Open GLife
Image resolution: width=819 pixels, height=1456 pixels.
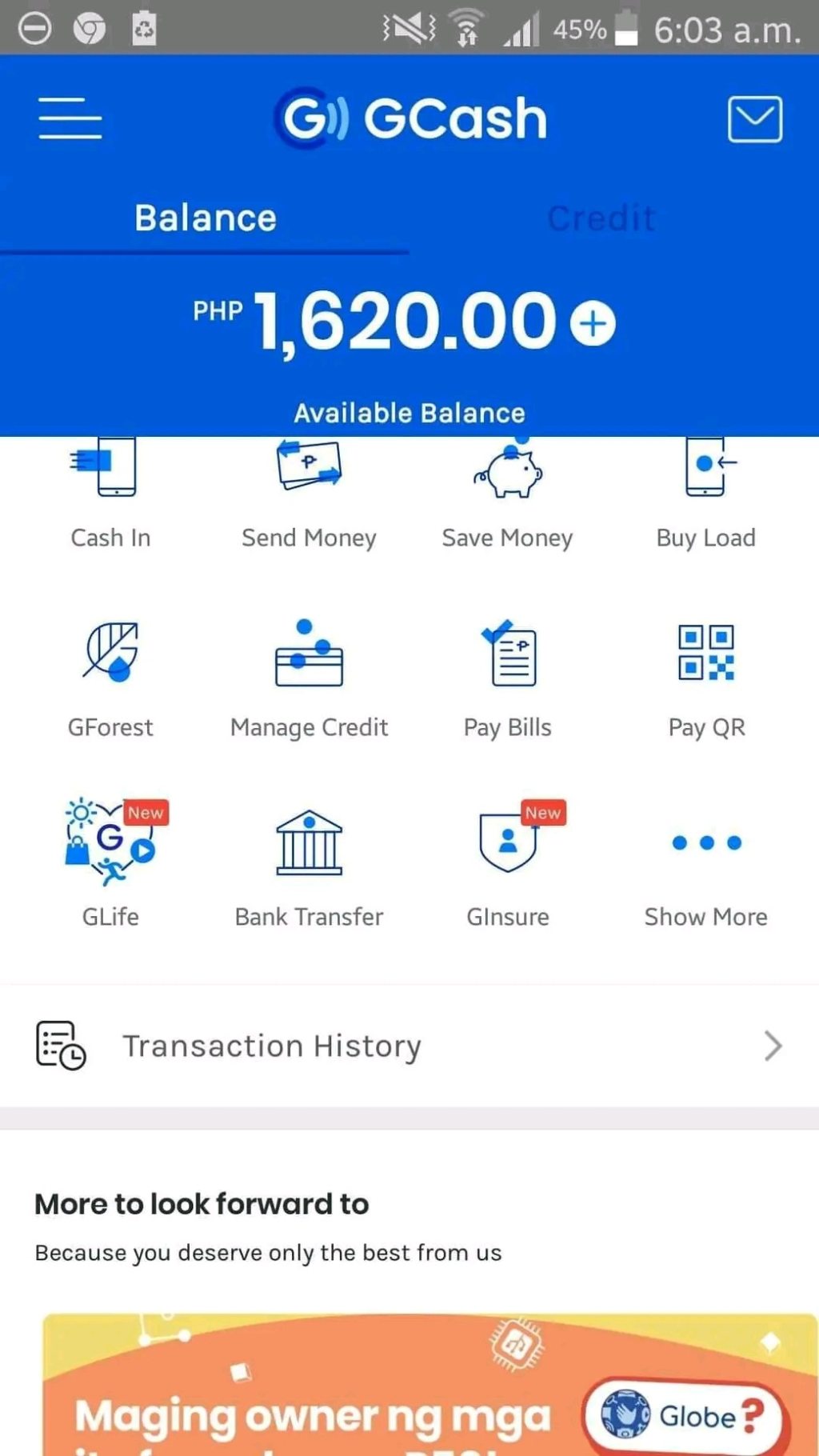[x=110, y=862]
